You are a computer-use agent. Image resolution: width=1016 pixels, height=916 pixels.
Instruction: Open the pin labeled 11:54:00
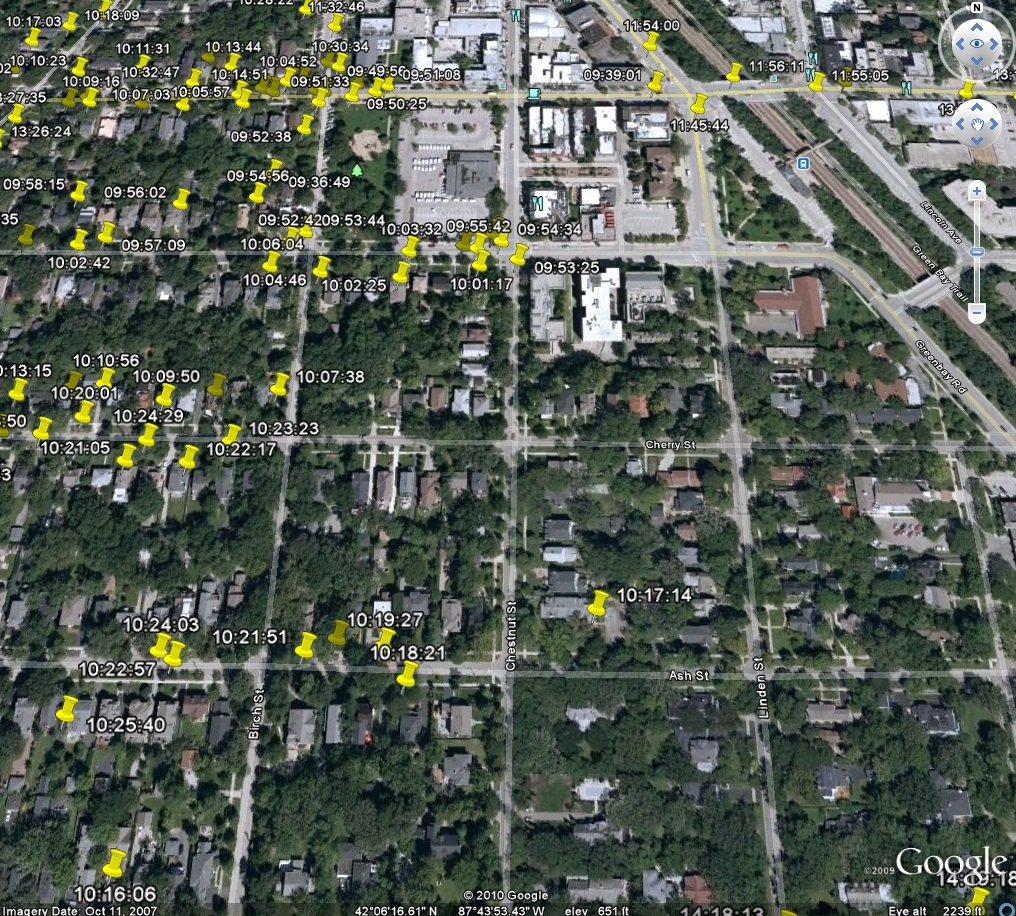pyautogui.click(x=651, y=42)
